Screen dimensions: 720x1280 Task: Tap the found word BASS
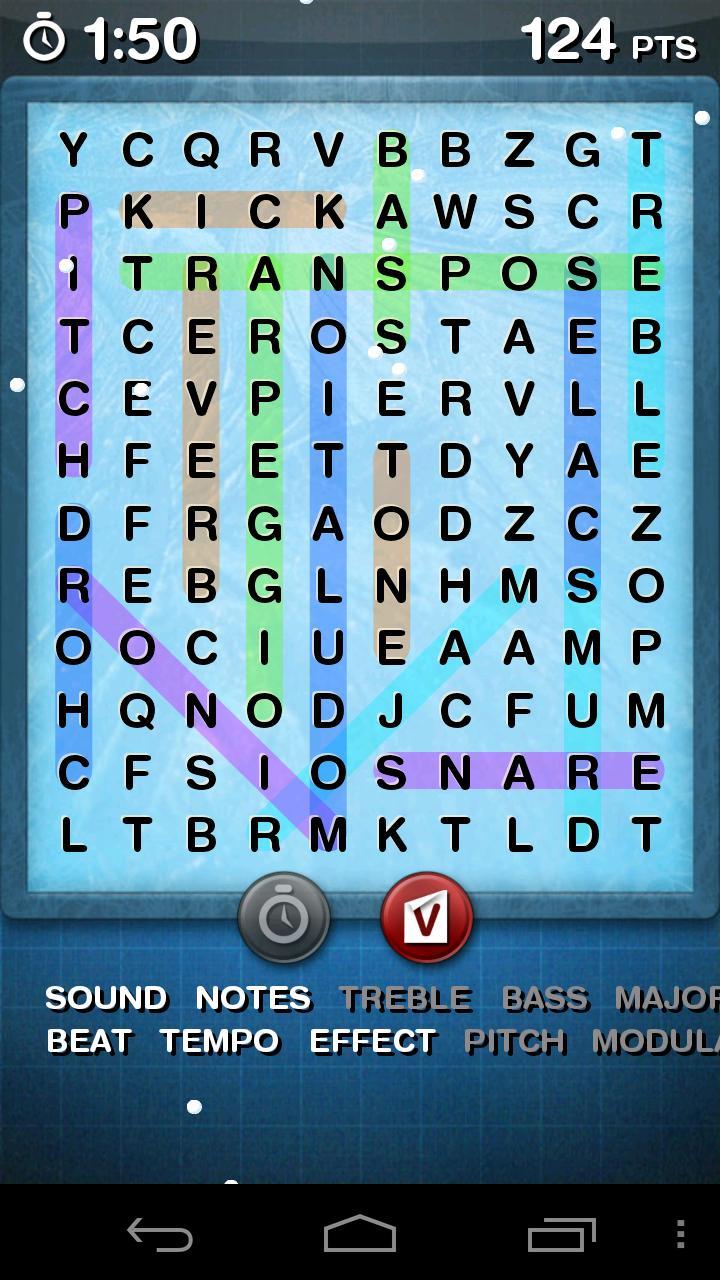545,997
